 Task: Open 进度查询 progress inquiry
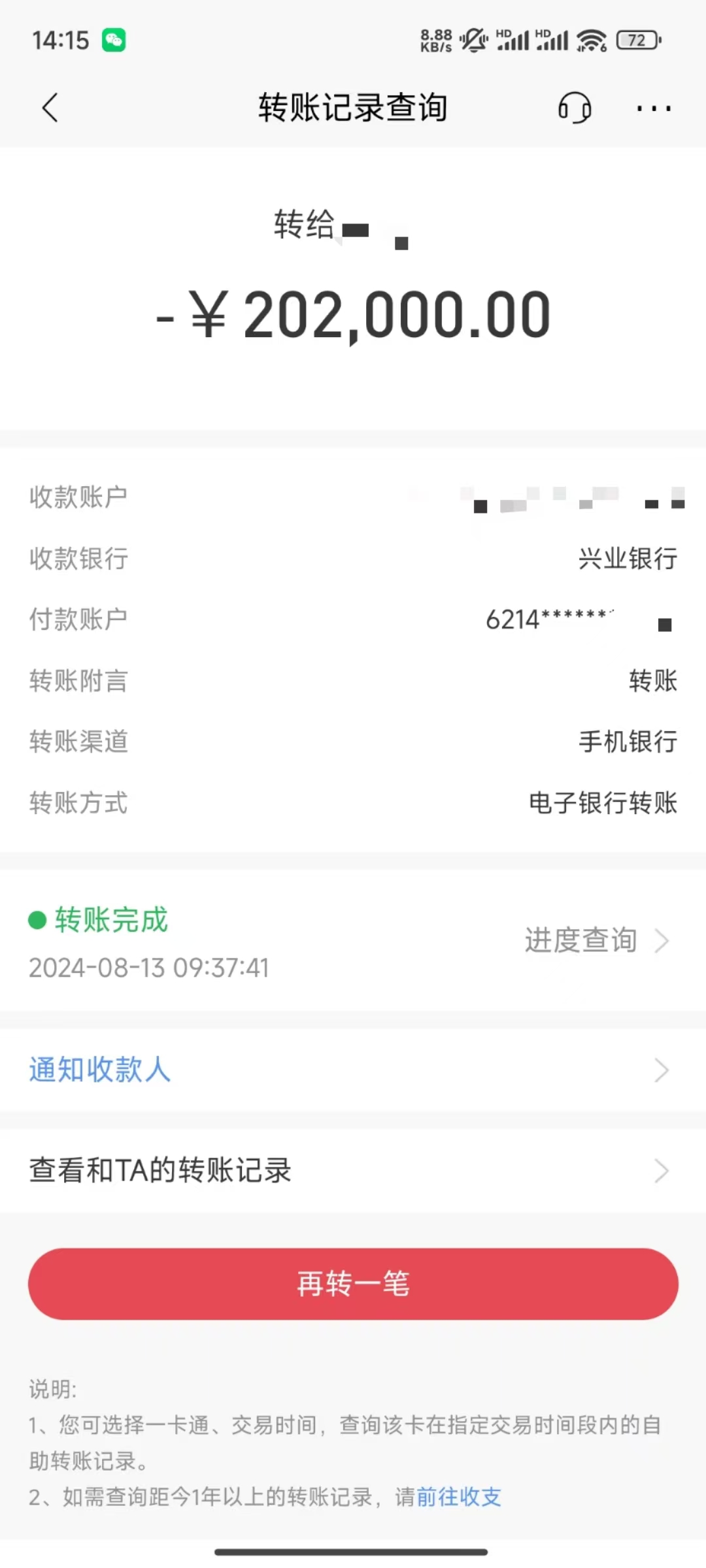(x=596, y=941)
